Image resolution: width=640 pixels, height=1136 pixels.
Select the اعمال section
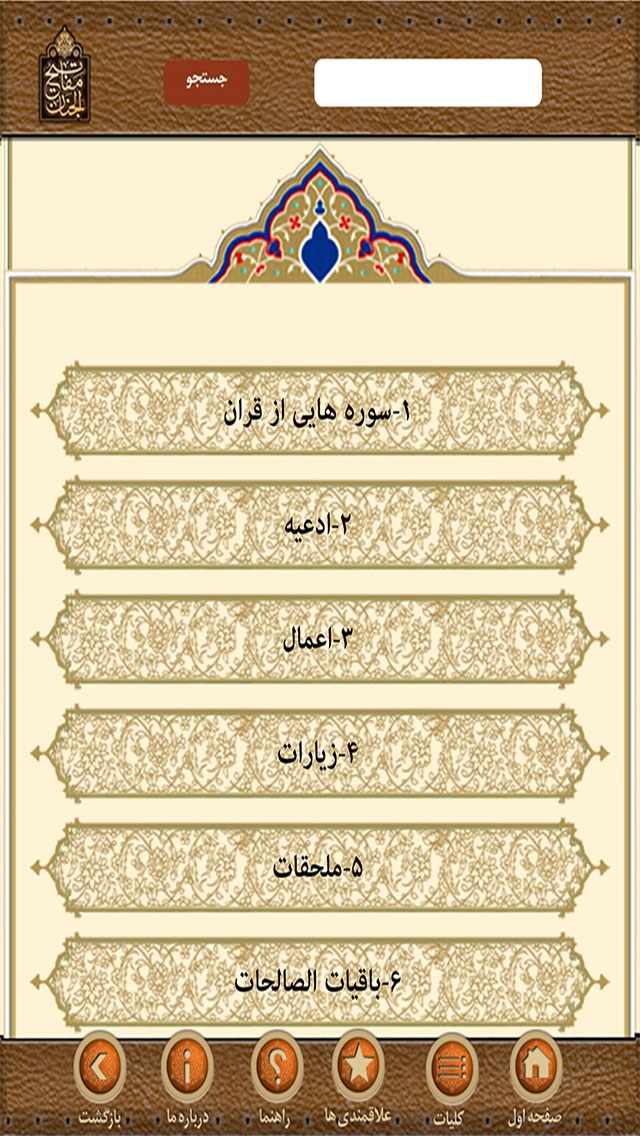(x=319, y=639)
